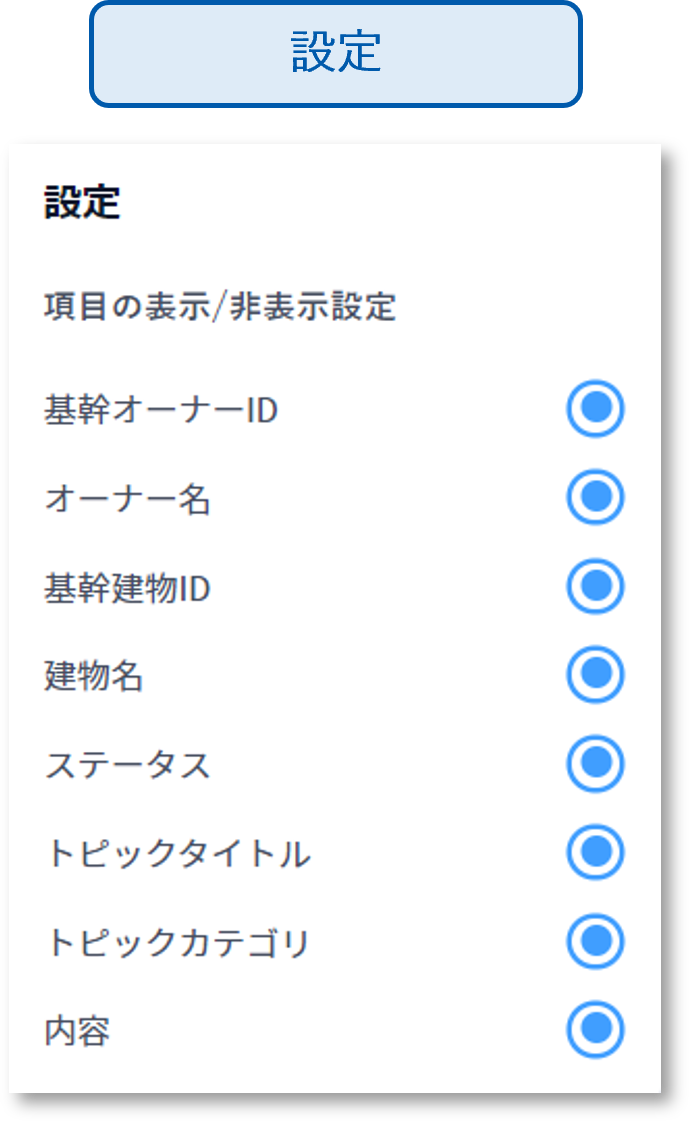Toggle the トピックカテゴリ display option

click(595, 941)
